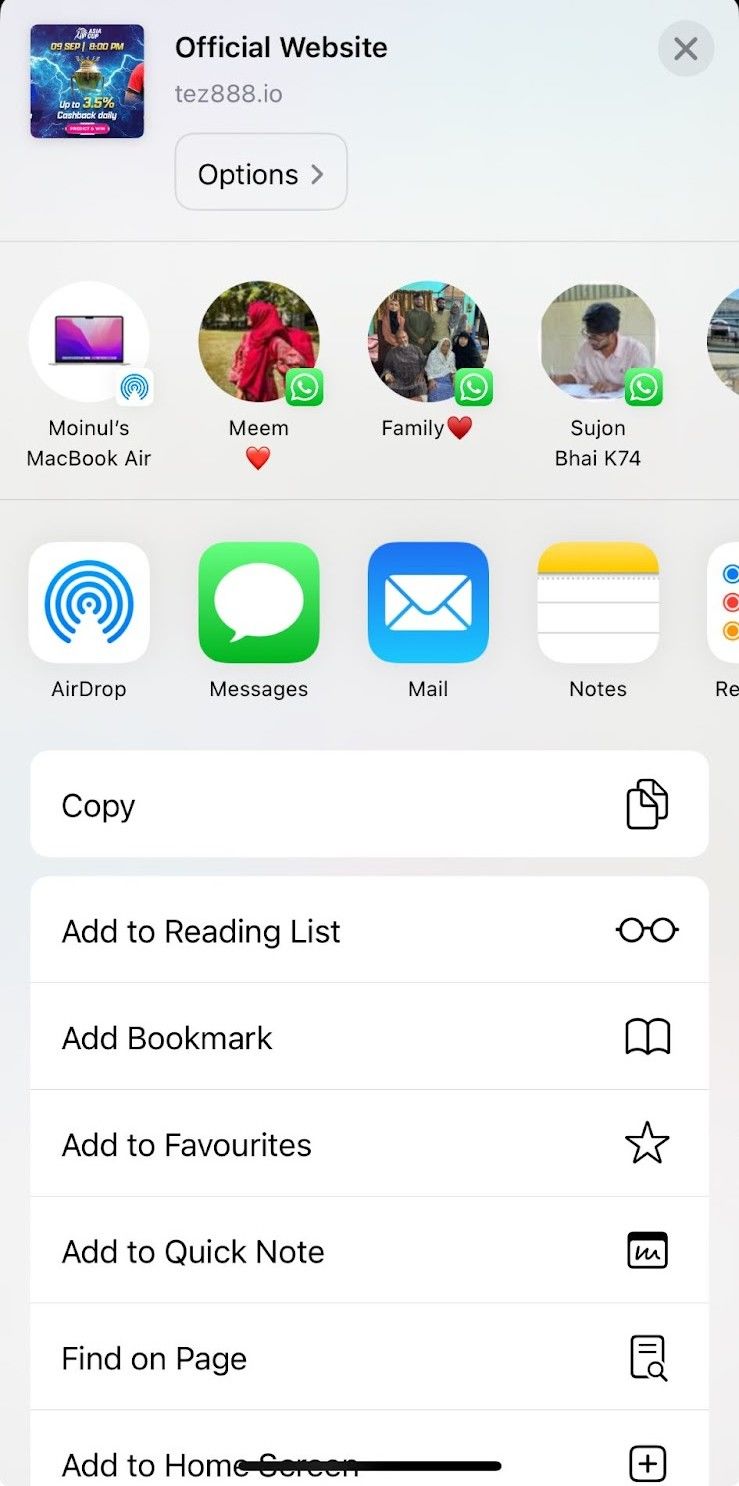Share to the Family WhatsApp group

click(x=428, y=343)
